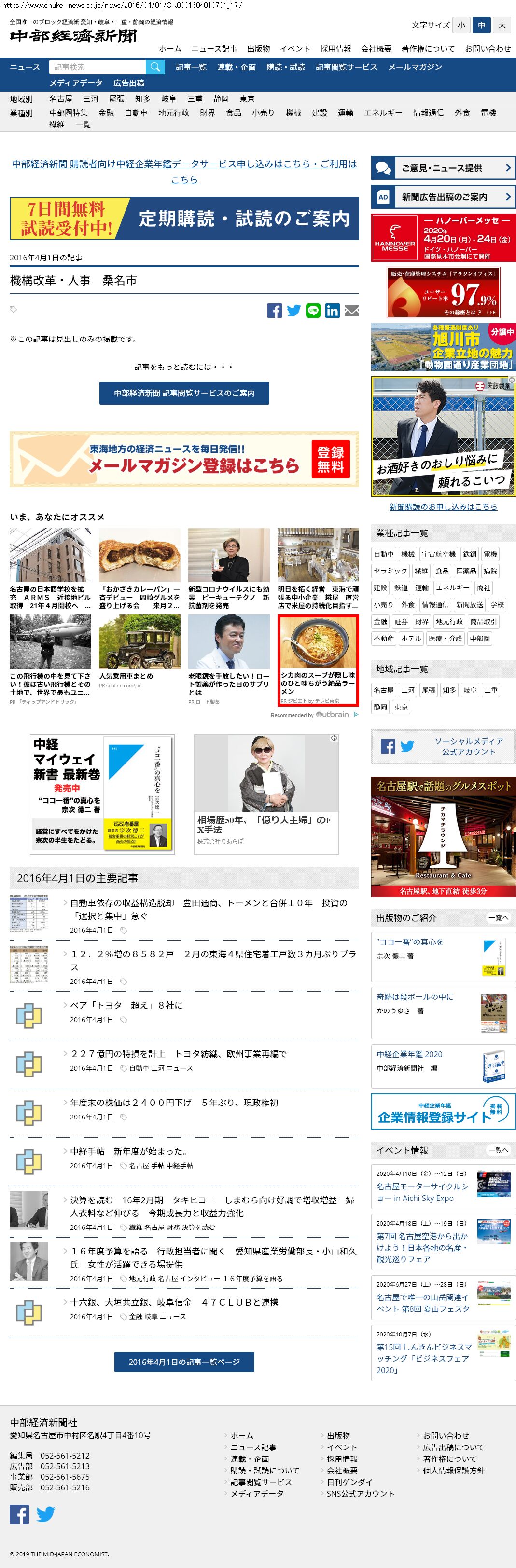The width and height of the screenshot is (516, 1568).
Task: Go to 2016年4月1日の記事一覧ページ
Action: [184, 1362]
